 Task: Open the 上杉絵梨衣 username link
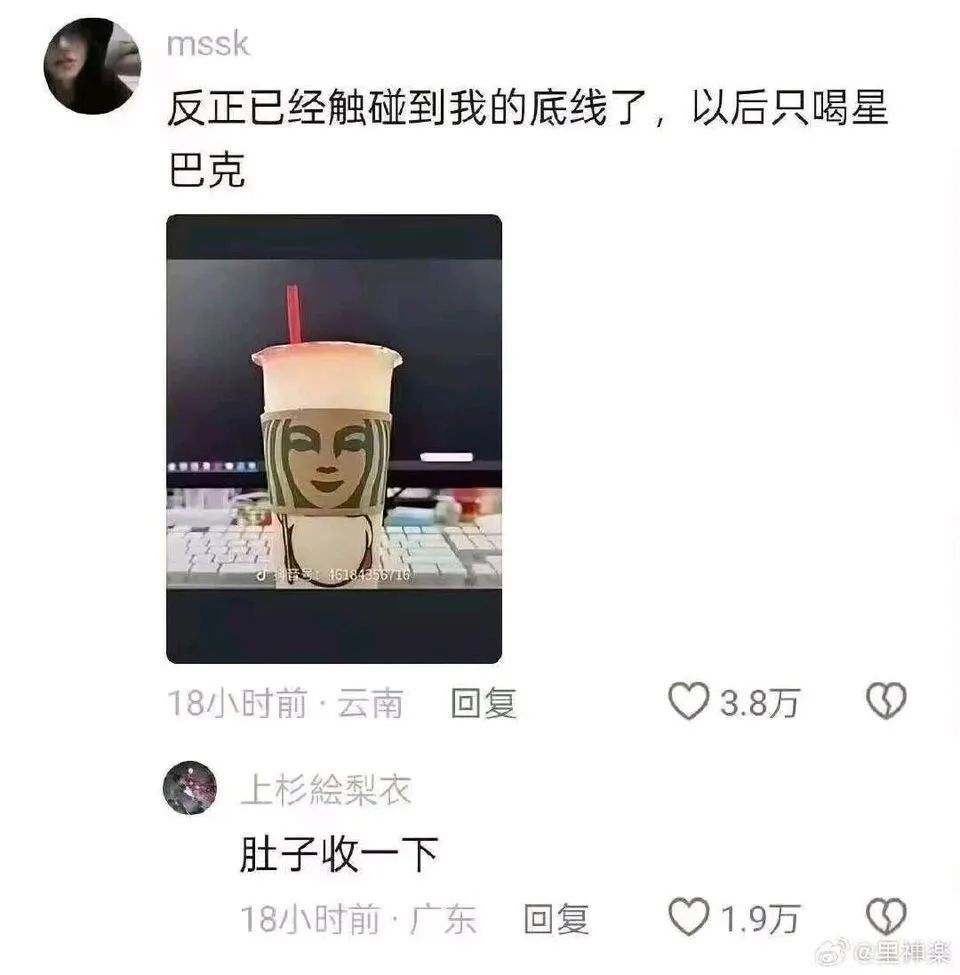[x=325, y=790]
